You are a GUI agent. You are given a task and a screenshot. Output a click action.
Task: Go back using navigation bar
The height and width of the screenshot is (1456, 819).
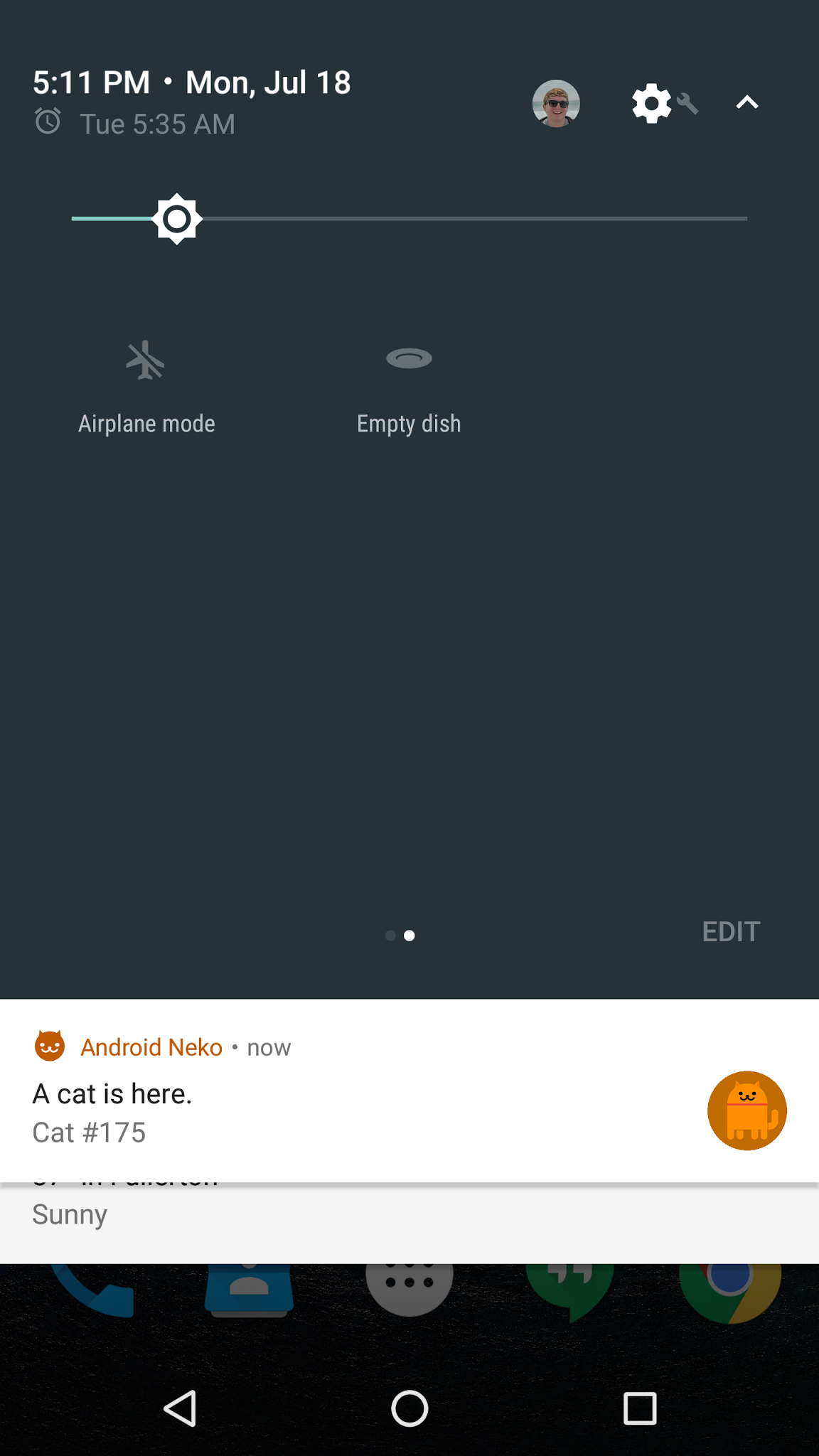pyautogui.click(x=180, y=1408)
